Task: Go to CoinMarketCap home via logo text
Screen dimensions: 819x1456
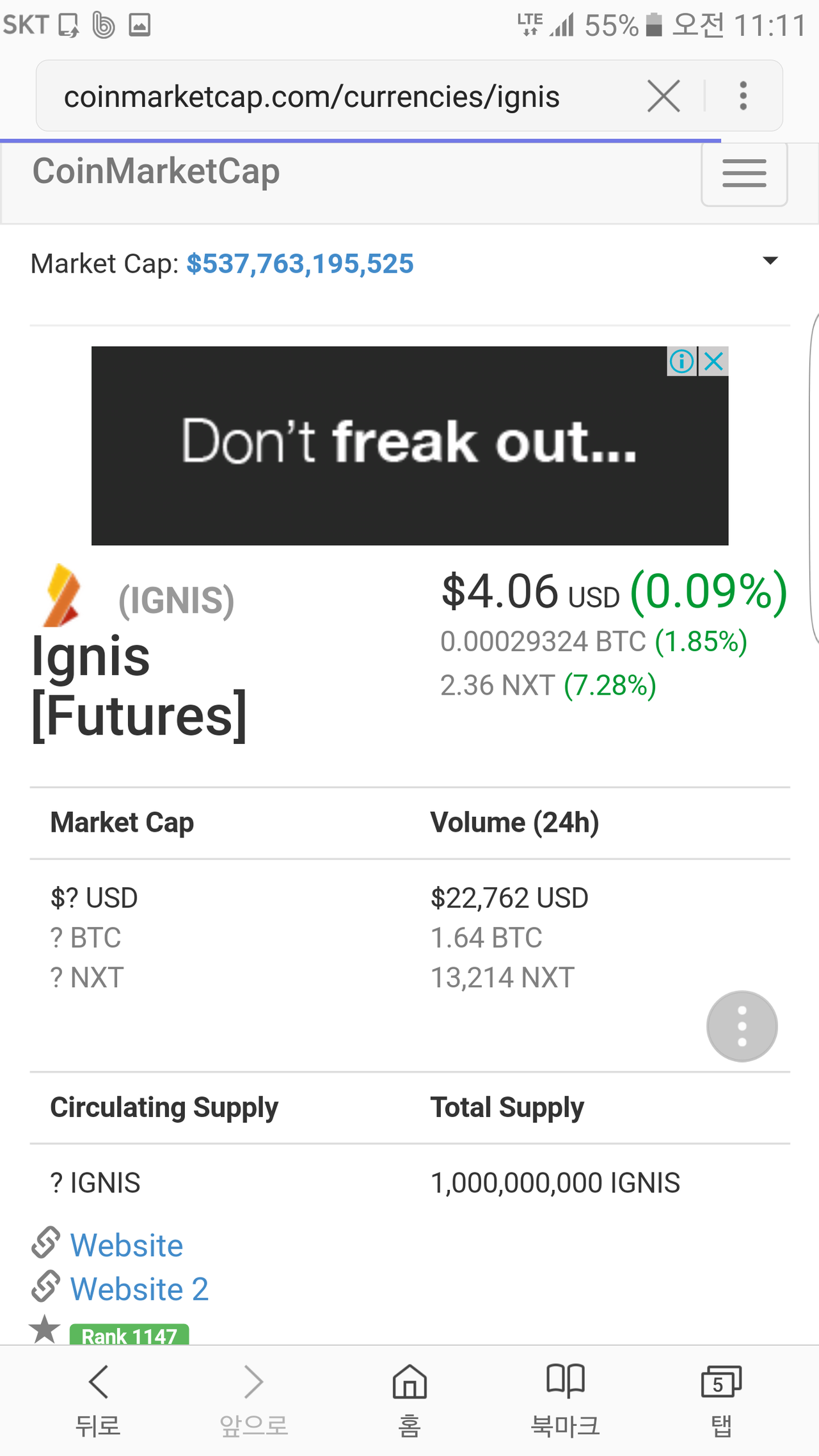Action: tap(156, 171)
